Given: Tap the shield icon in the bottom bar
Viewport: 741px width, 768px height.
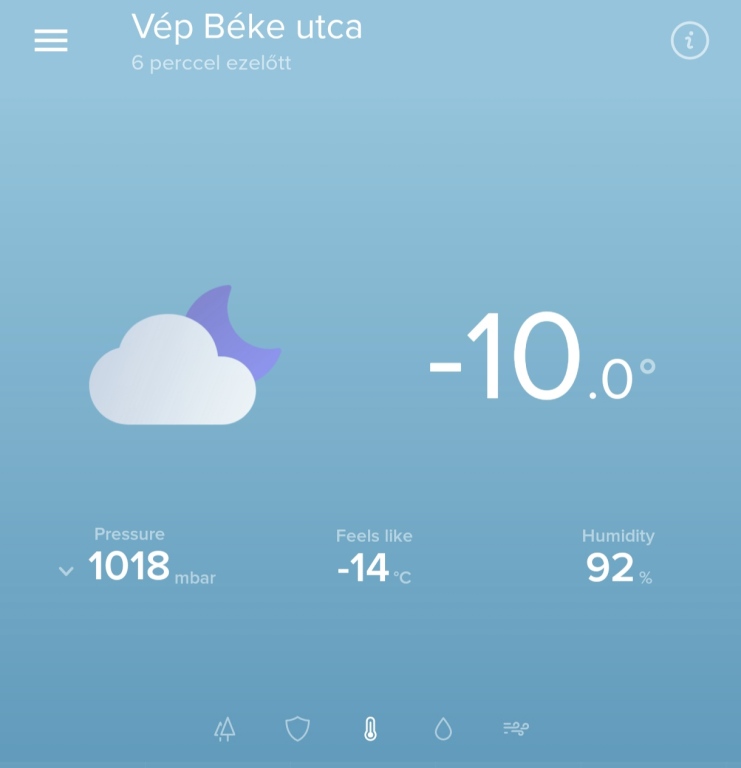Looking at the screenshot, I should coord(297,730).
